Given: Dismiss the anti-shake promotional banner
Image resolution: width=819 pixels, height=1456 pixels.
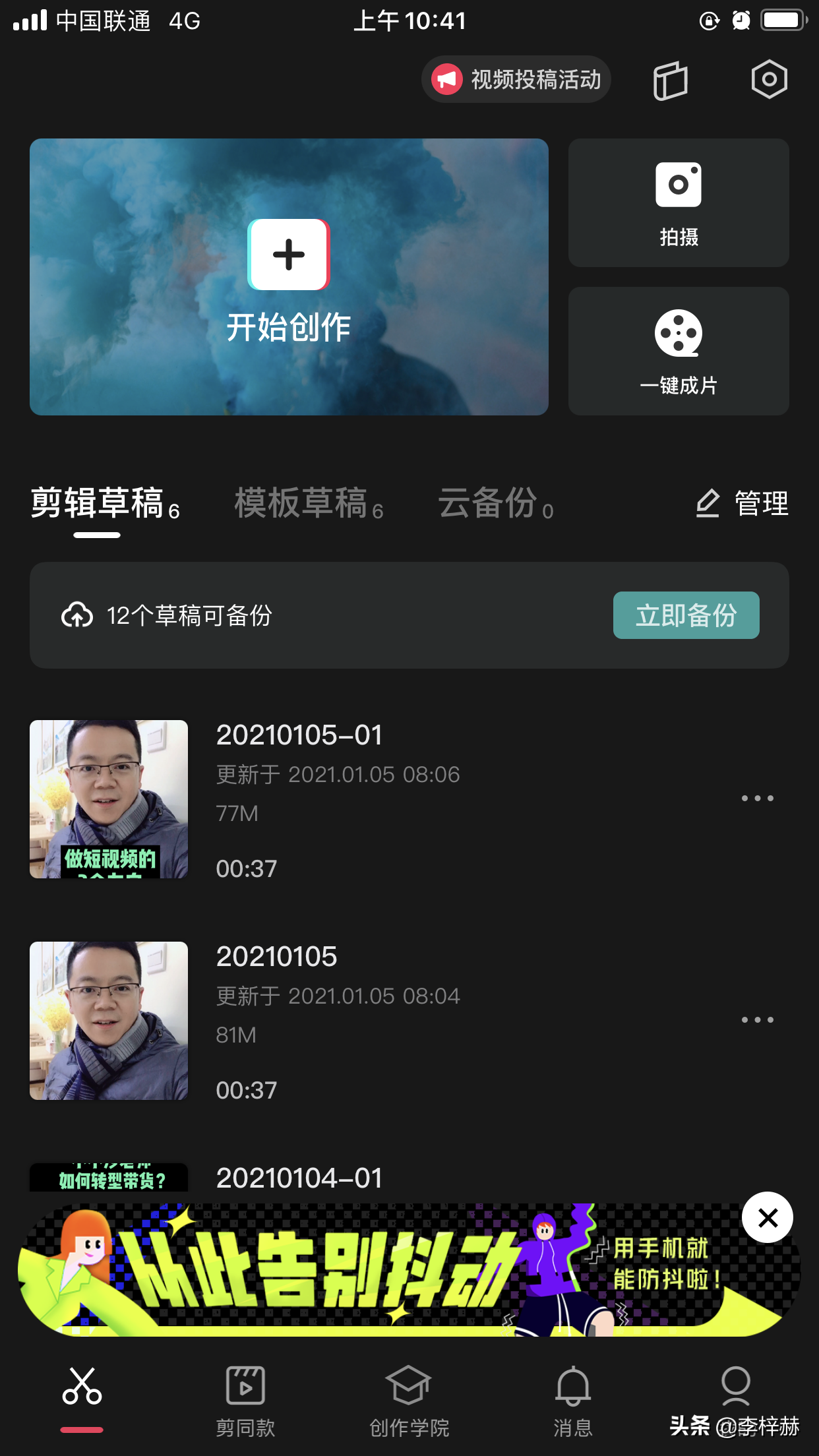Looking at the screenshot, I should click(x=766, y=1217).
